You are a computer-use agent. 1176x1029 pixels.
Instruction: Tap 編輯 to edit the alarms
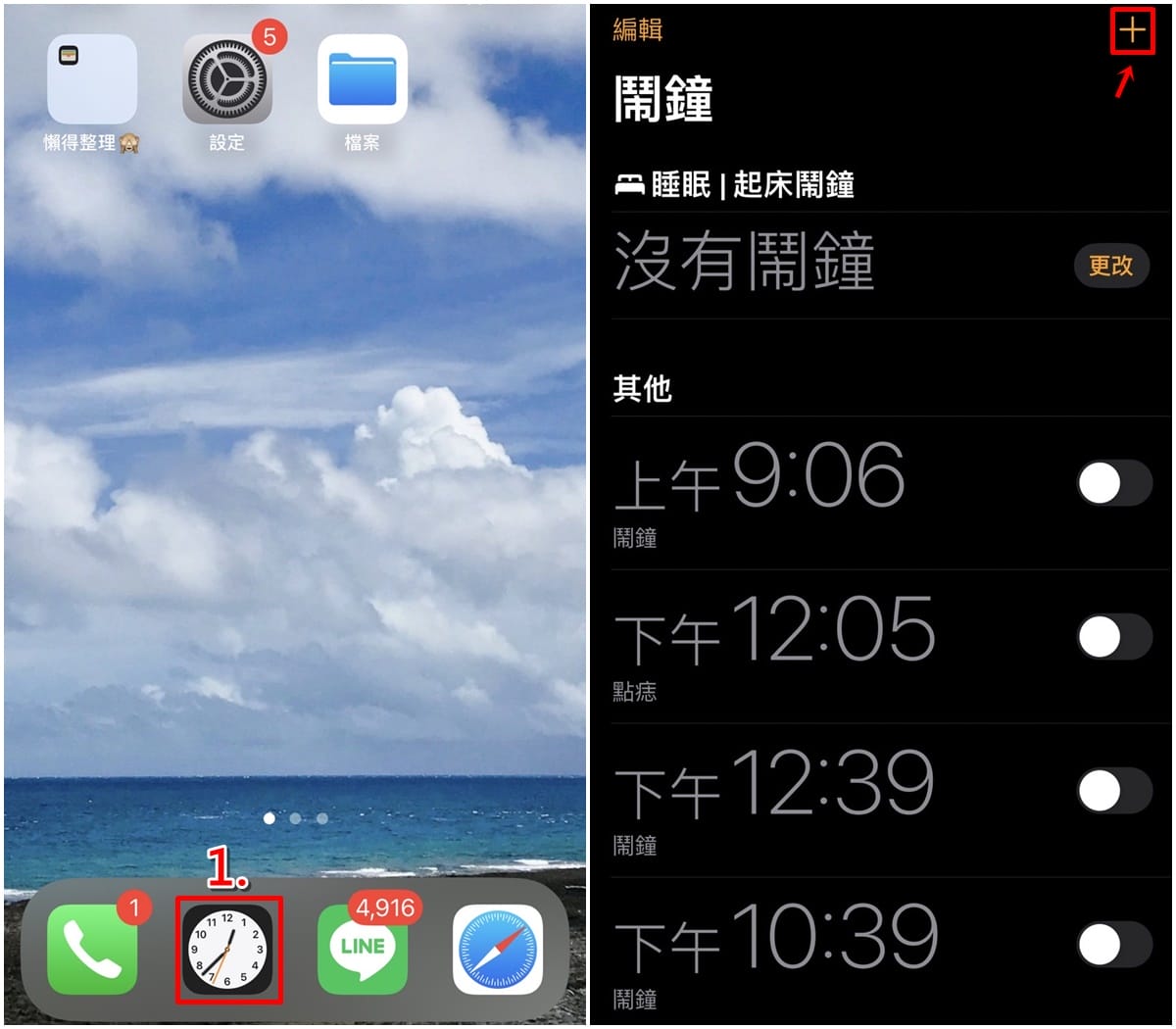tap(638, 30)
